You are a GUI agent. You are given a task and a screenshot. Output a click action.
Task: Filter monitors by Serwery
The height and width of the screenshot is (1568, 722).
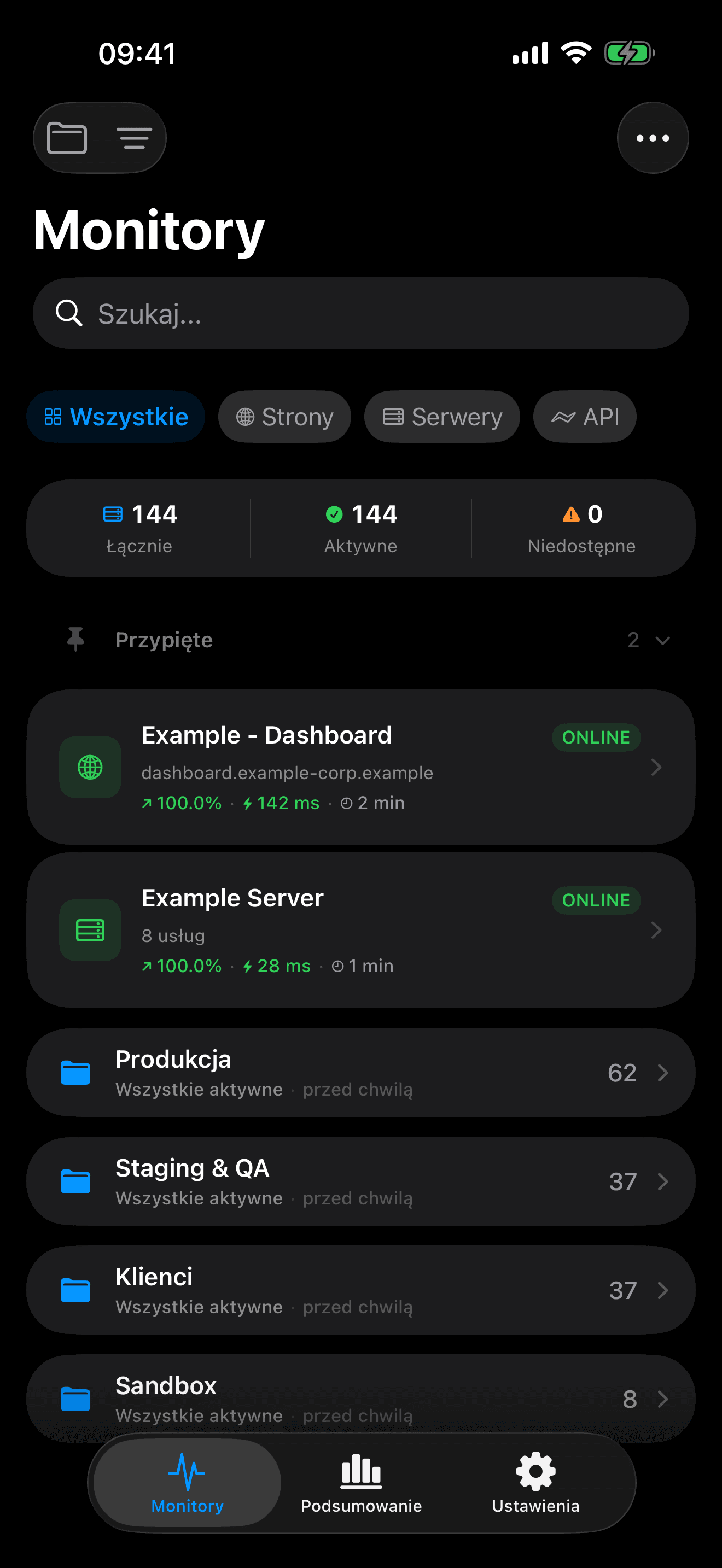[441, 417]
